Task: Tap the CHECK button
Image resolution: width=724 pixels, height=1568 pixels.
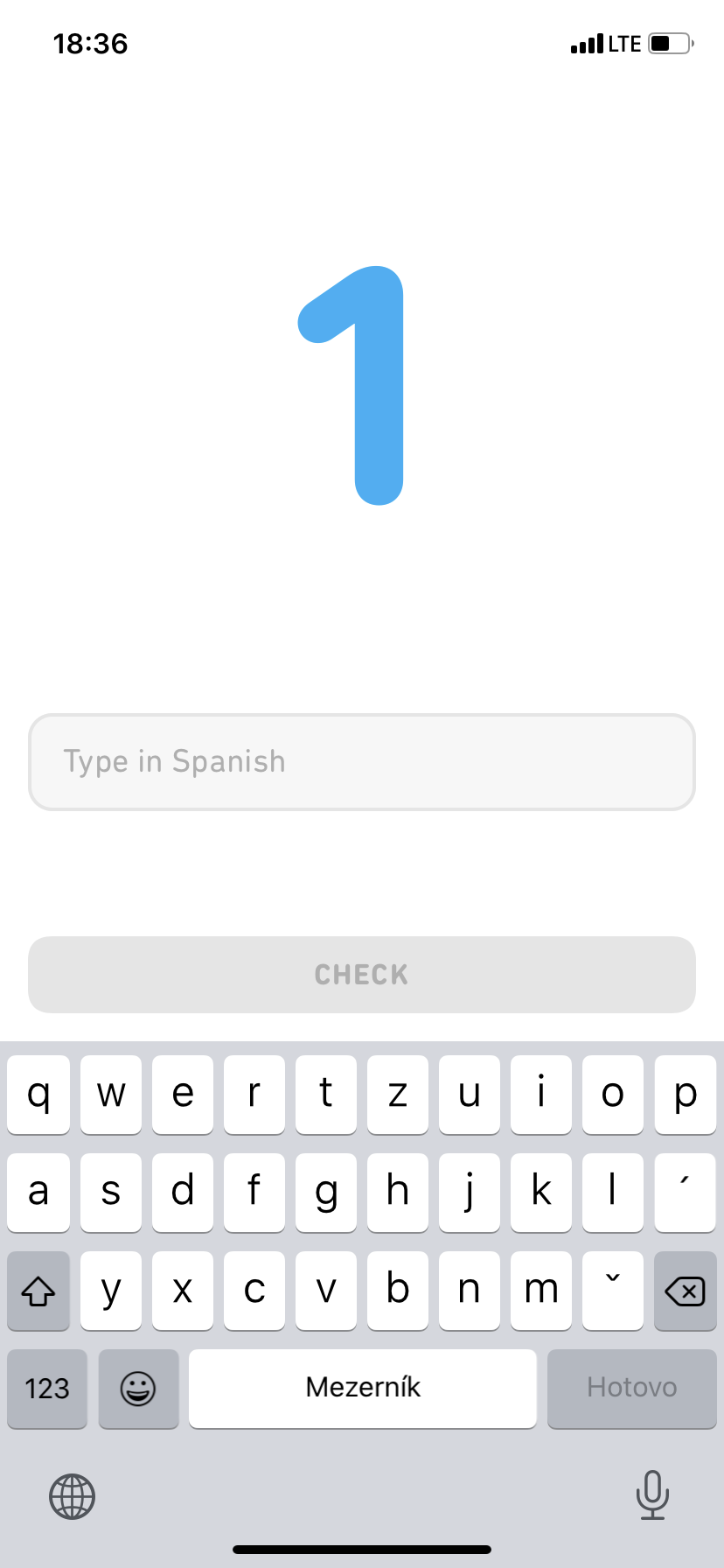Action: 362,975
